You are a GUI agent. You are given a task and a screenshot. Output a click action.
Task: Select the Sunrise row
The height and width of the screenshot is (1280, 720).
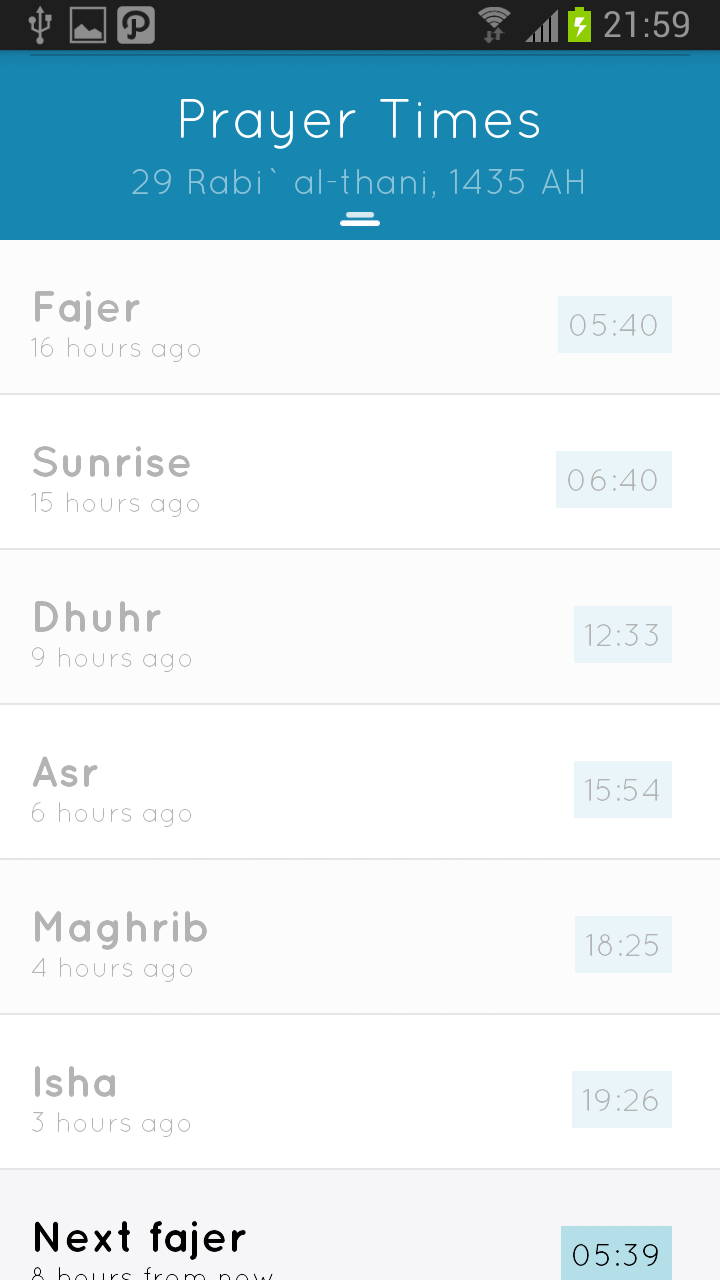[x=360, y=473]
